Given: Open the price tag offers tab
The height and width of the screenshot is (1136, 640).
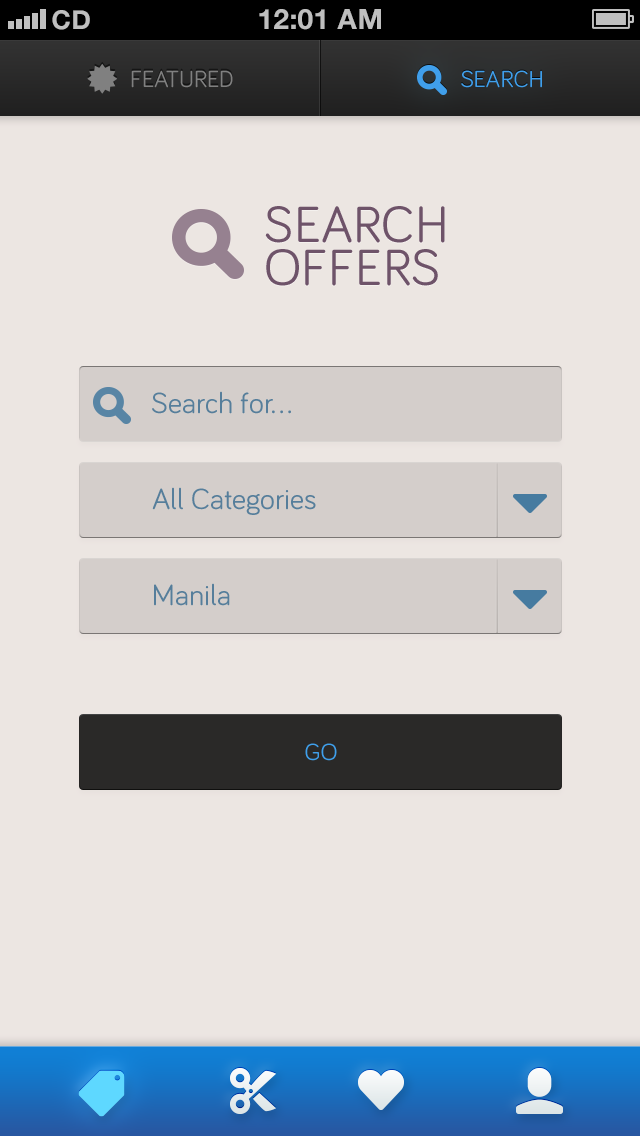Looking at the screenshot, I should click(x=102, y=1091).
